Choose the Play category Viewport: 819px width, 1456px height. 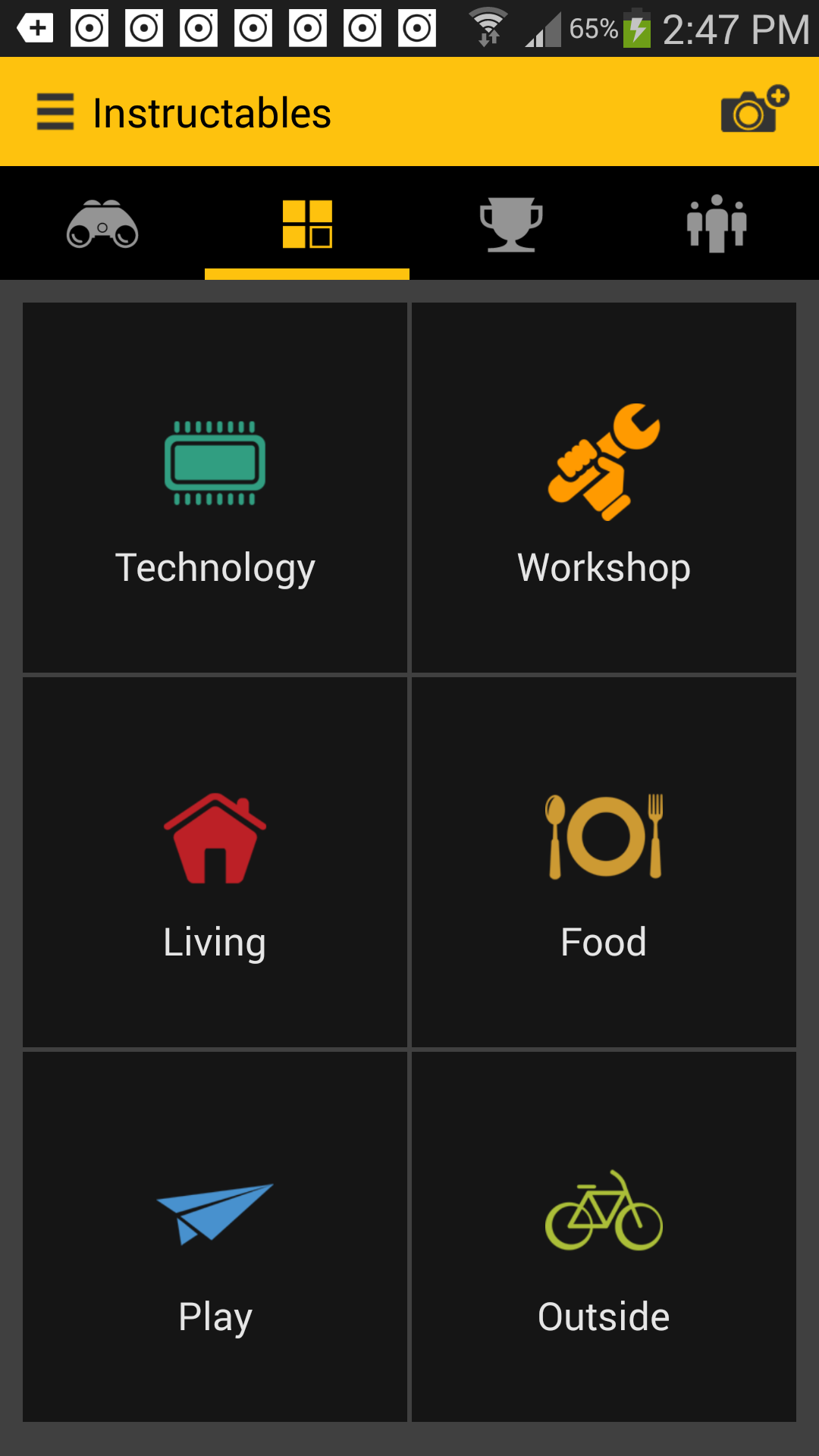click(x=215, y=1237)
